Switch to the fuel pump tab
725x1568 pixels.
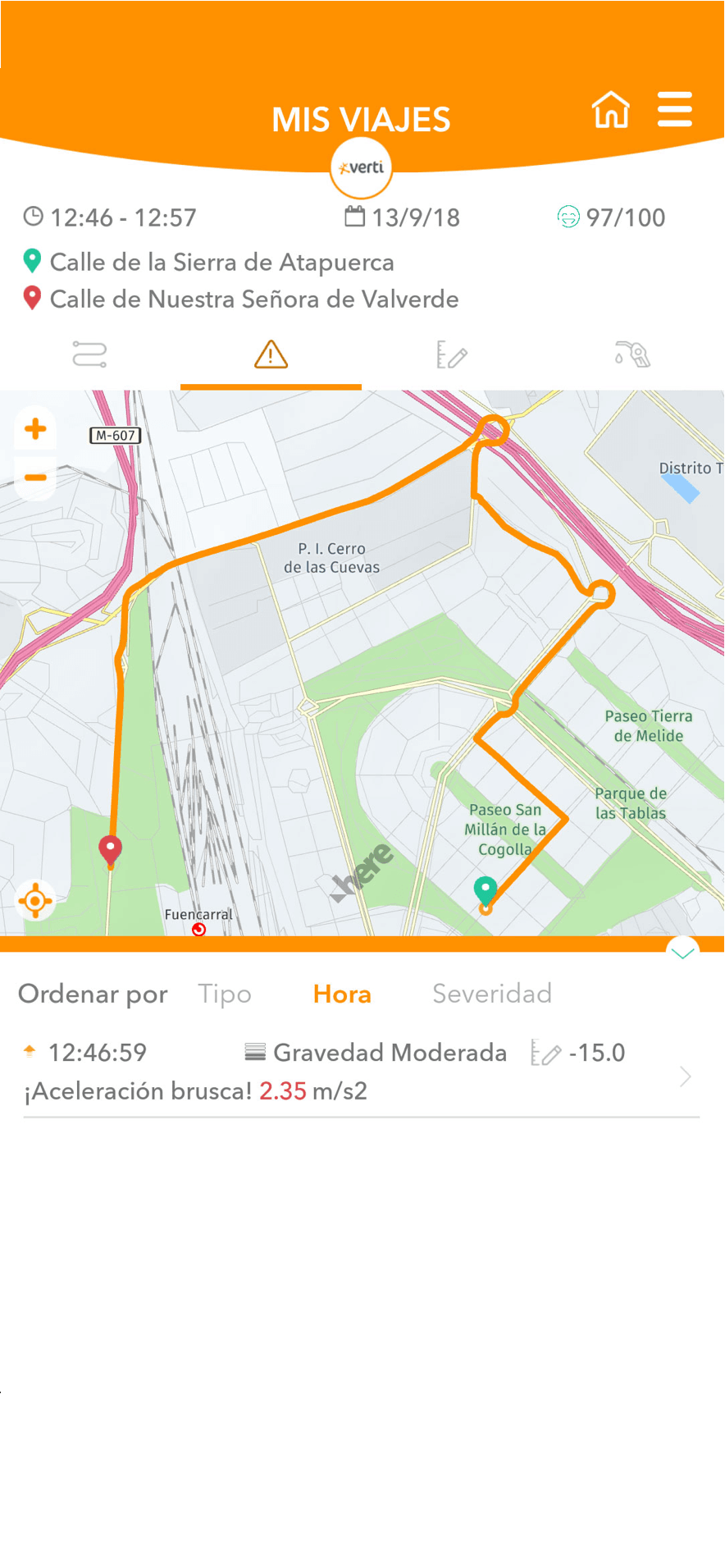(x=632, y=354)
